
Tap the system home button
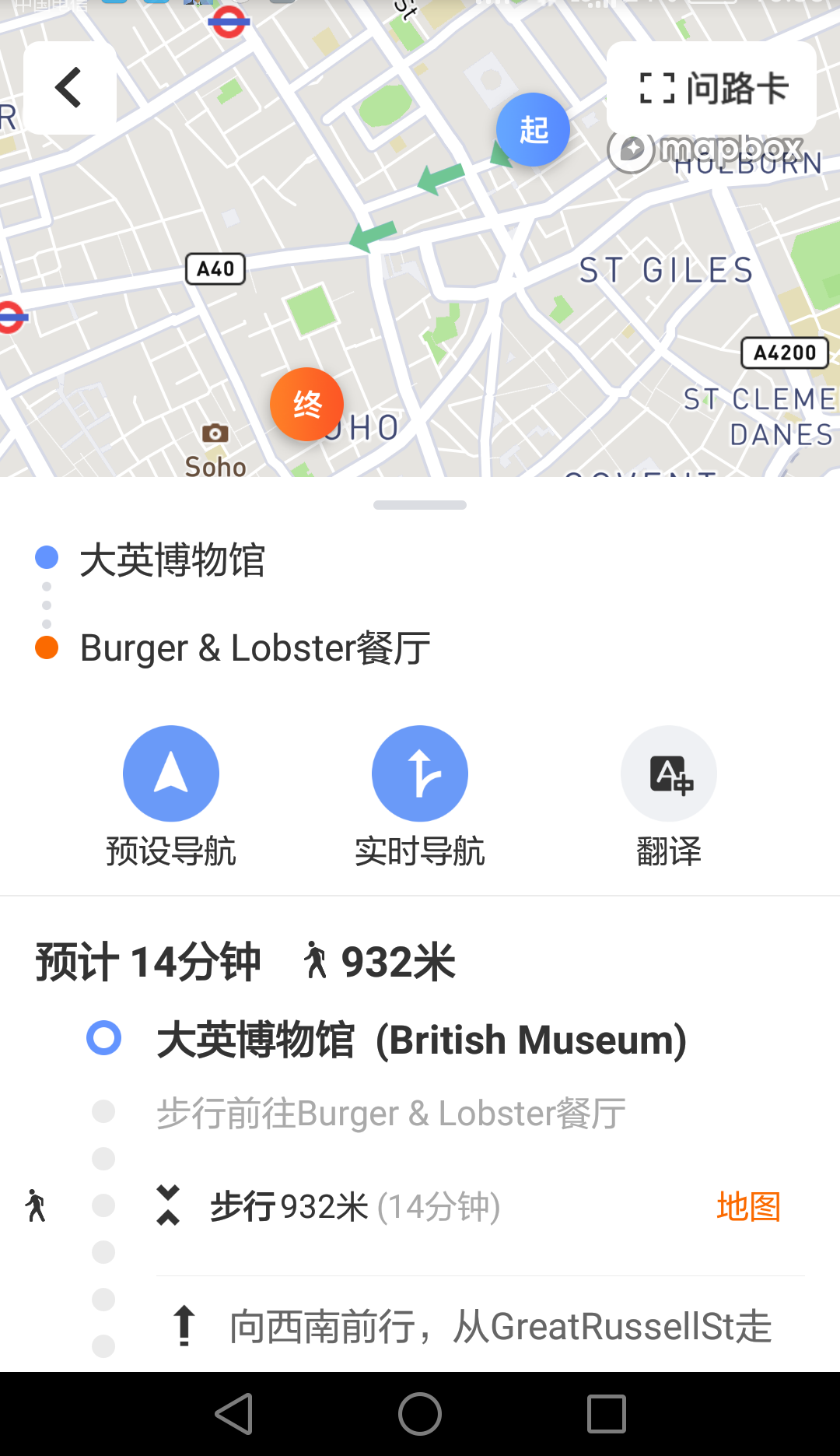[420, 1414]
